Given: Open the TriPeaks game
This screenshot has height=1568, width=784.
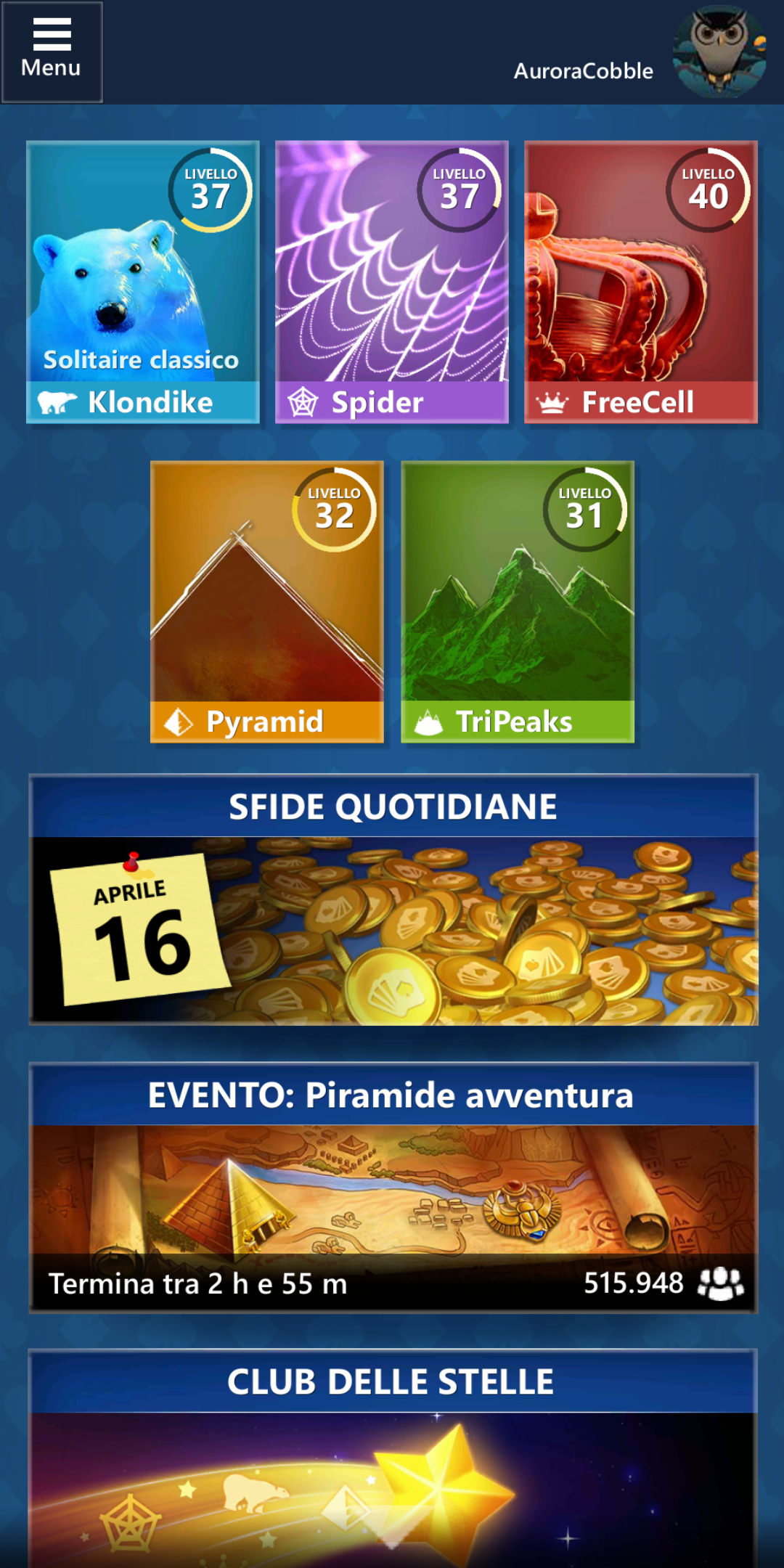Looking at the screenshot, I should [x=518, y=601].
